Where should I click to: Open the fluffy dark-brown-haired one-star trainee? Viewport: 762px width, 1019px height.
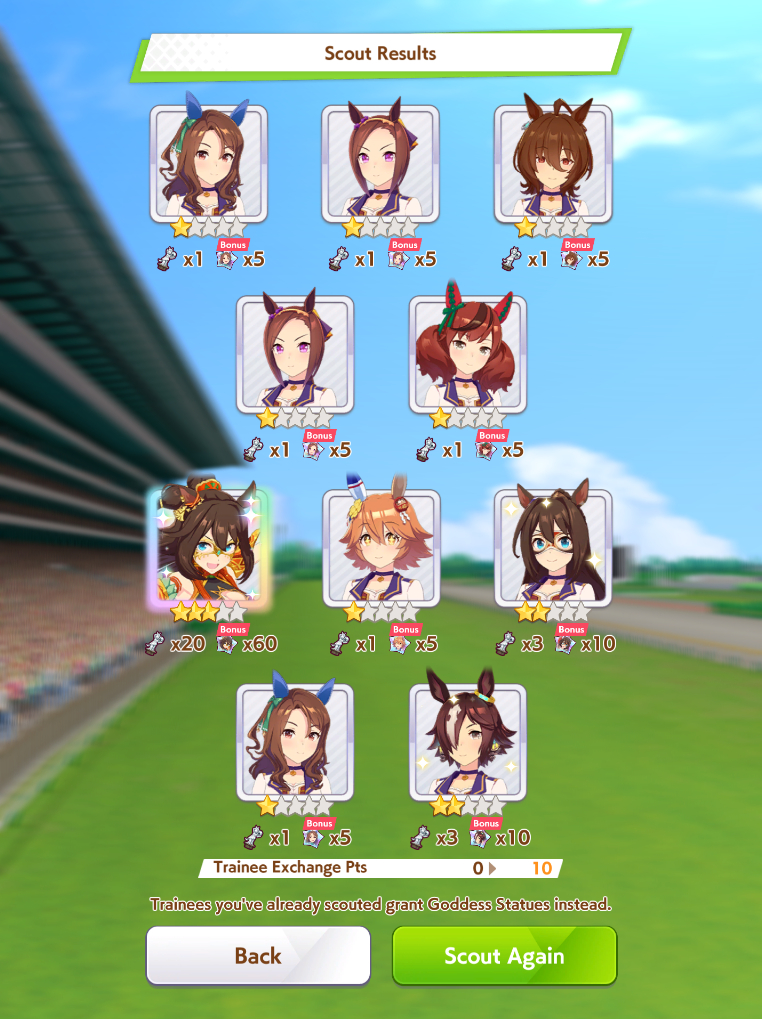pyautogui.click(x=553, y=162)
